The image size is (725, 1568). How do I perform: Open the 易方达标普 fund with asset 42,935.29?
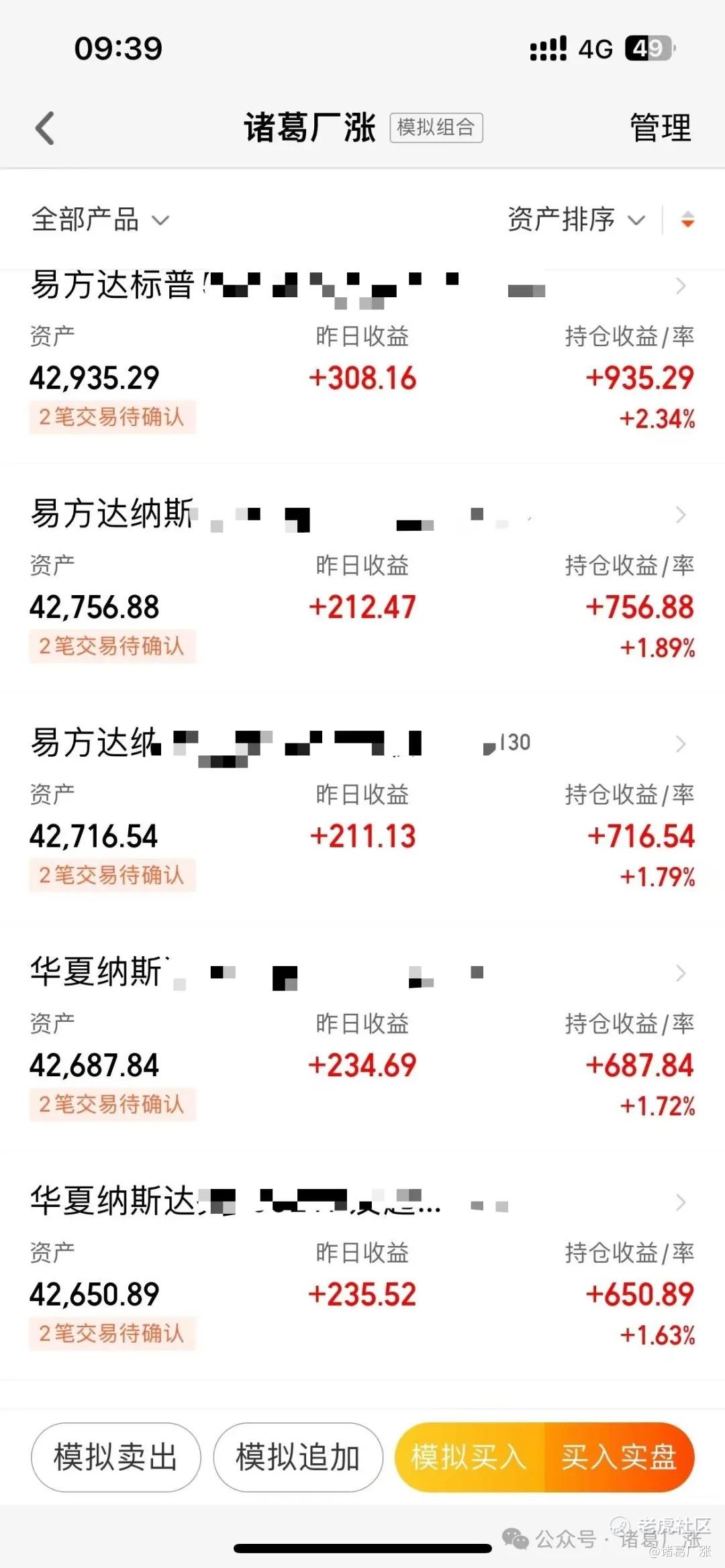click(362, 351)
